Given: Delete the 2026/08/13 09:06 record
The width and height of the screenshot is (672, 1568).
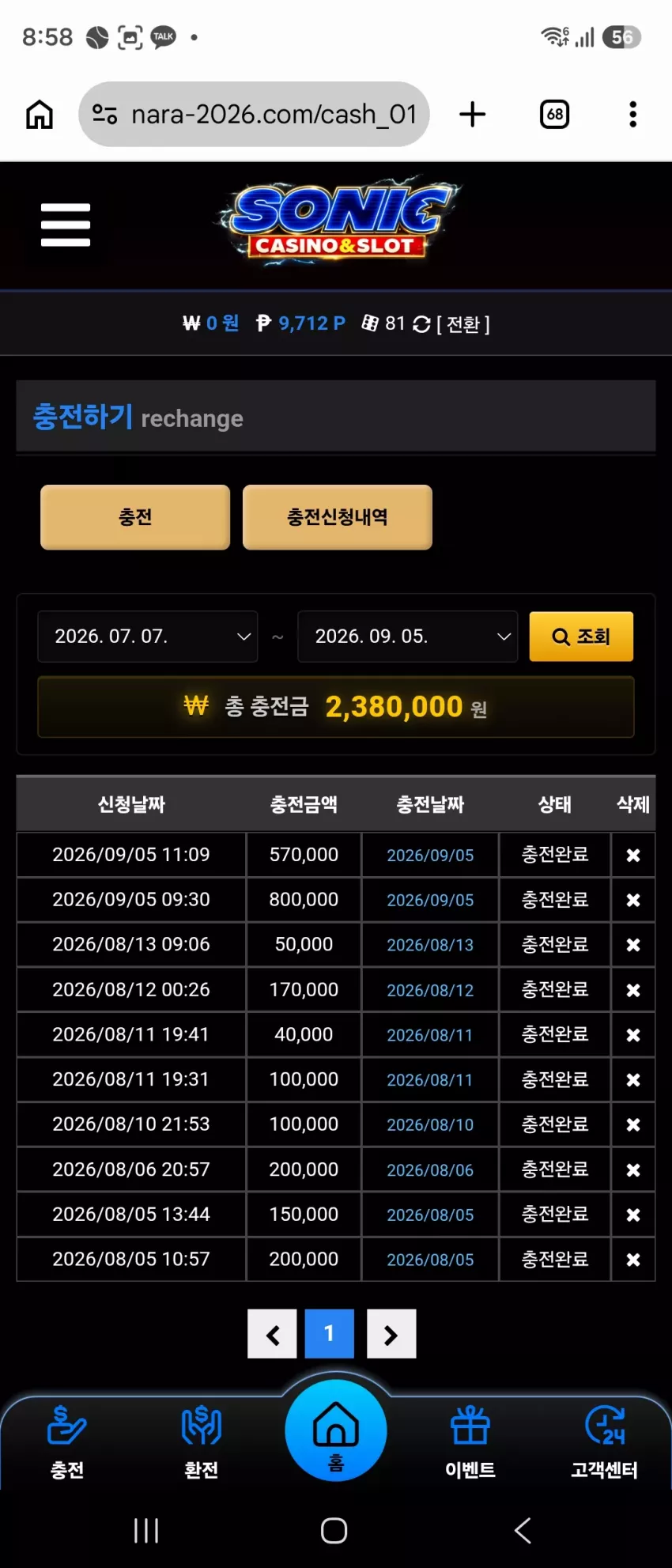Looking at the screenshot, I should (633, 945).
